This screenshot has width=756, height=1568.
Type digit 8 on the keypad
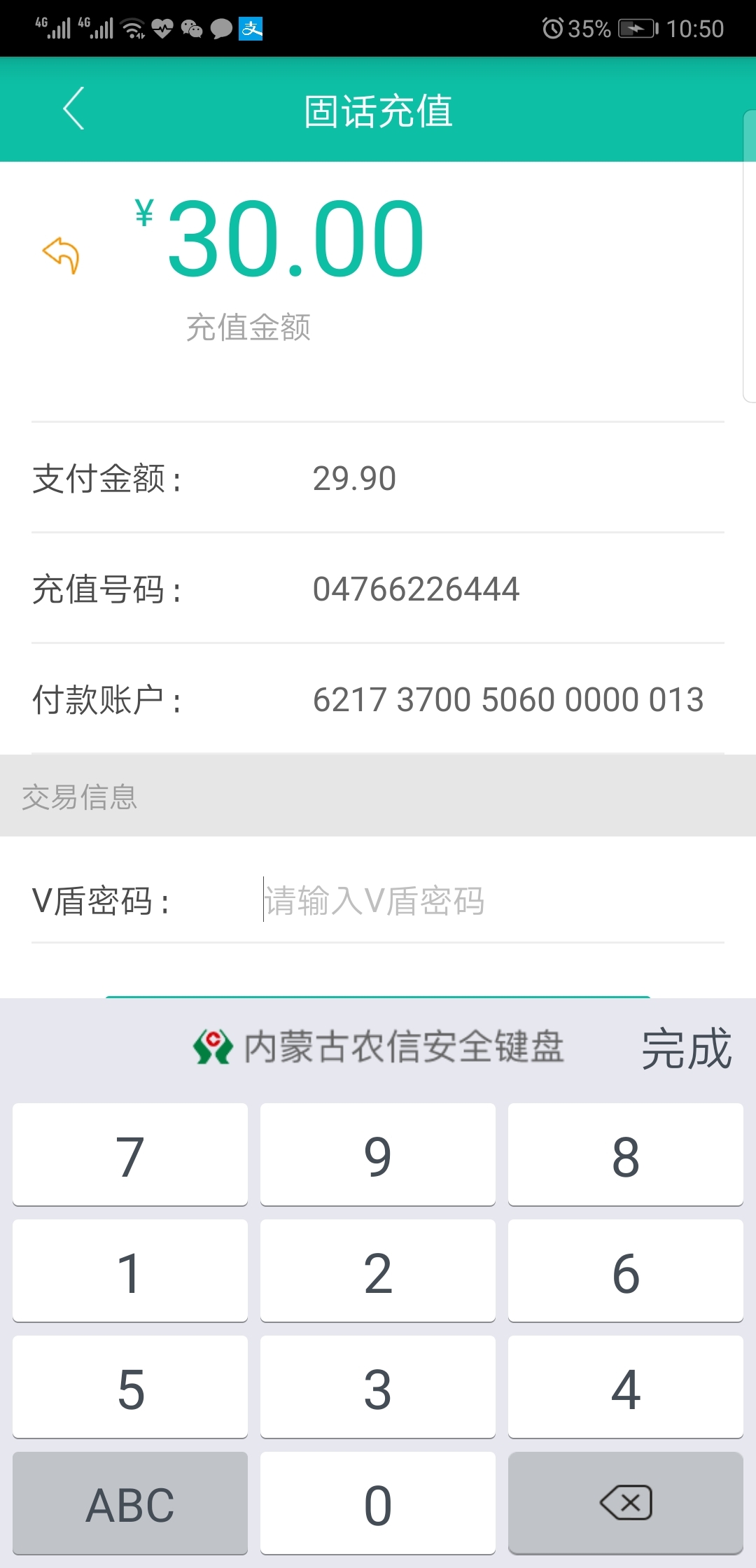point(625,1155)
